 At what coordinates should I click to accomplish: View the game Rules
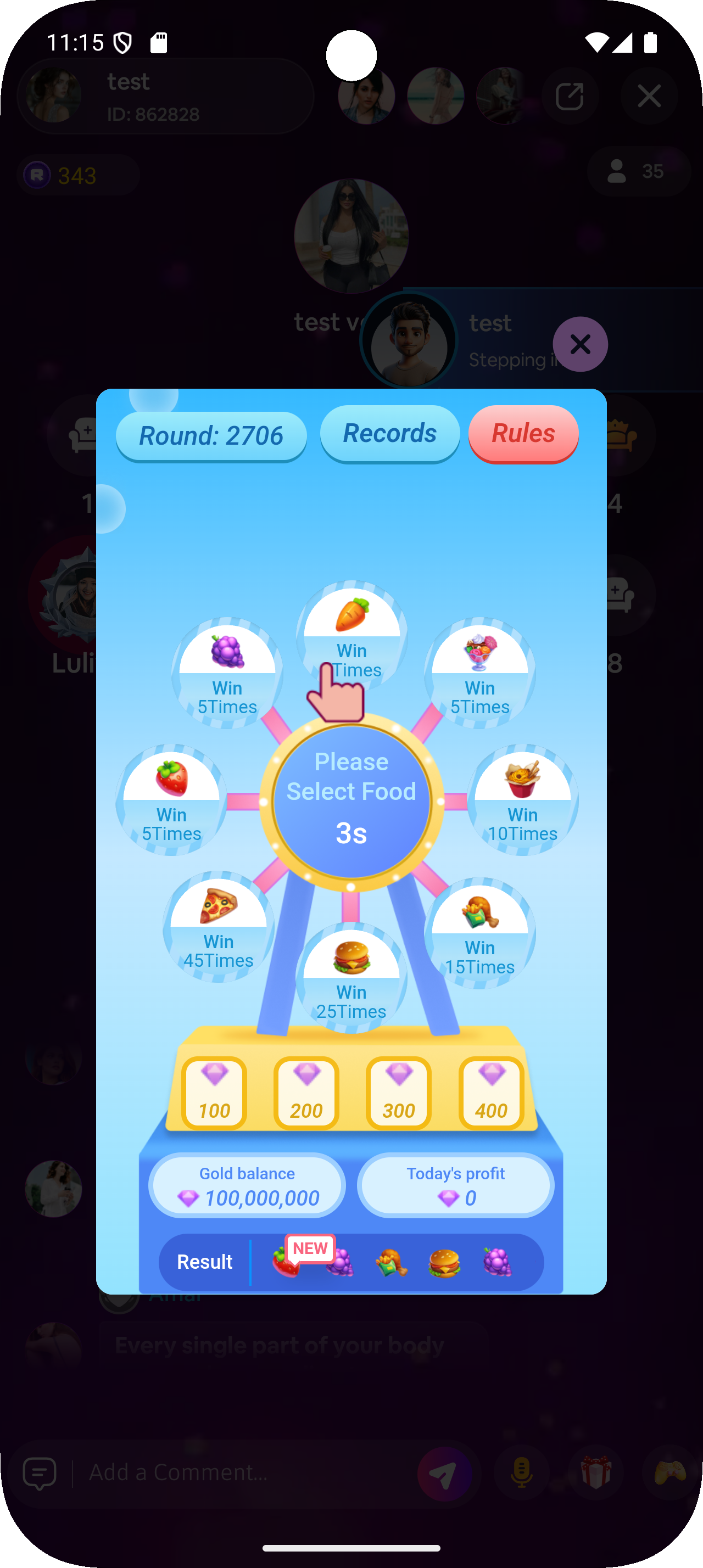tap(523, 433)
